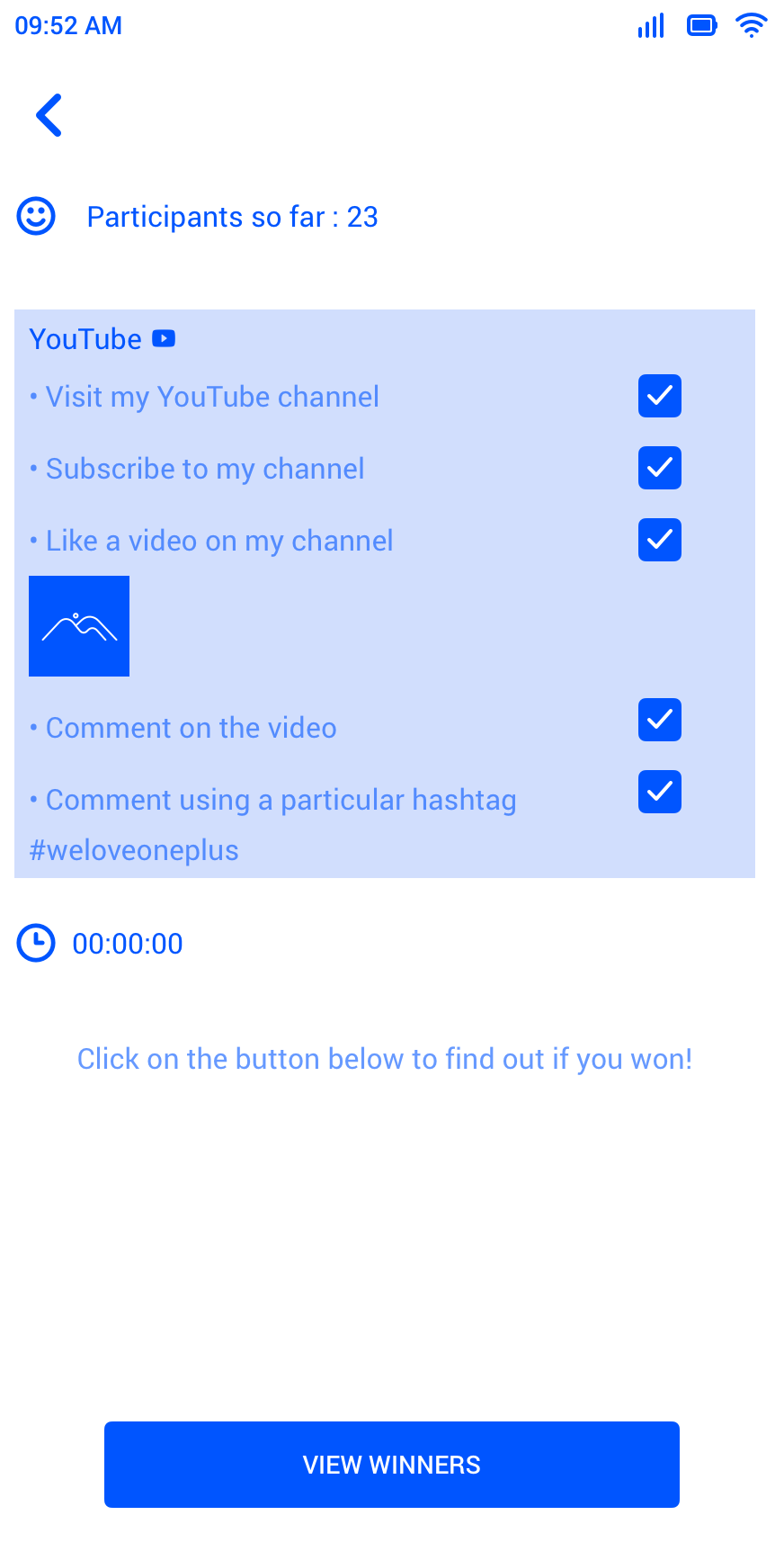Image resolution: width=784 pixels, height=1551 pixels.
Task: Toggle Subscribe to my channel checkbox
Action: pos(659,468)
